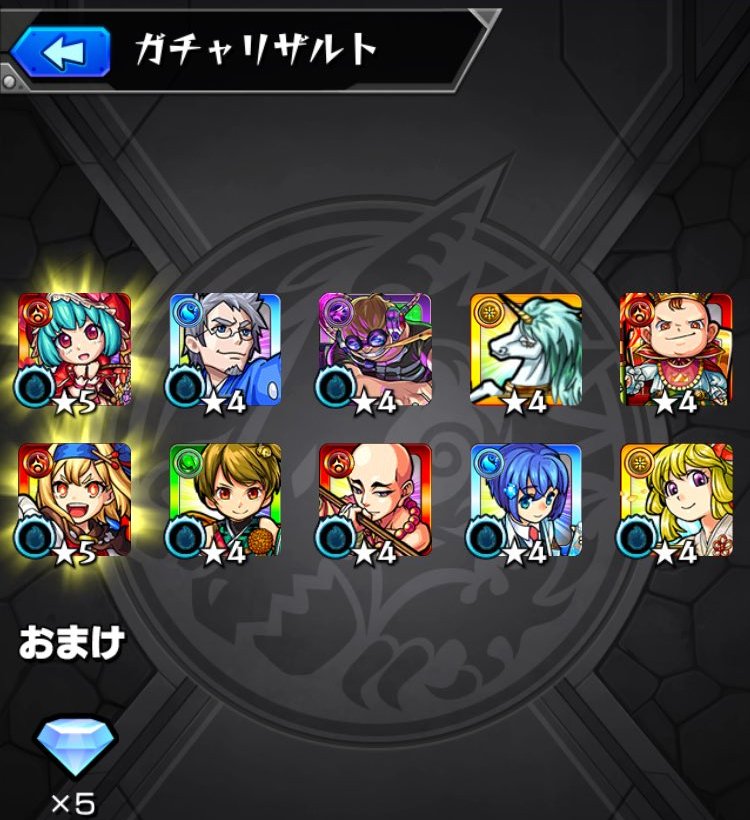Viewport: 750px width, 820px height.
Task: Open the teal-haired five-star girl character
Action: click(75, 349)
